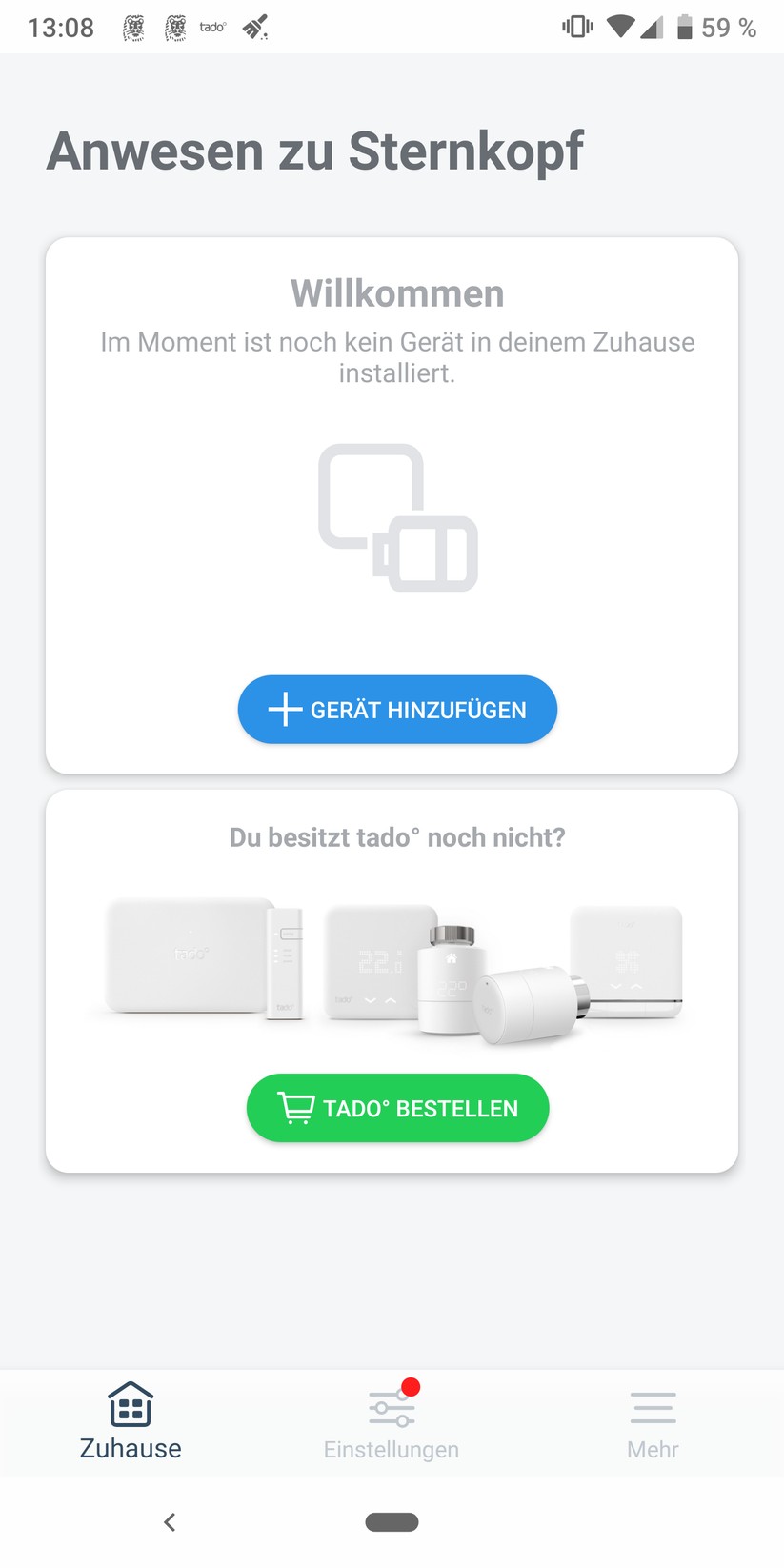The width and height of the screenshot is (784, 1568).
Task: Tap the Tado° bestellen button
Action: pyautogui.click(x=397, y=1108)
